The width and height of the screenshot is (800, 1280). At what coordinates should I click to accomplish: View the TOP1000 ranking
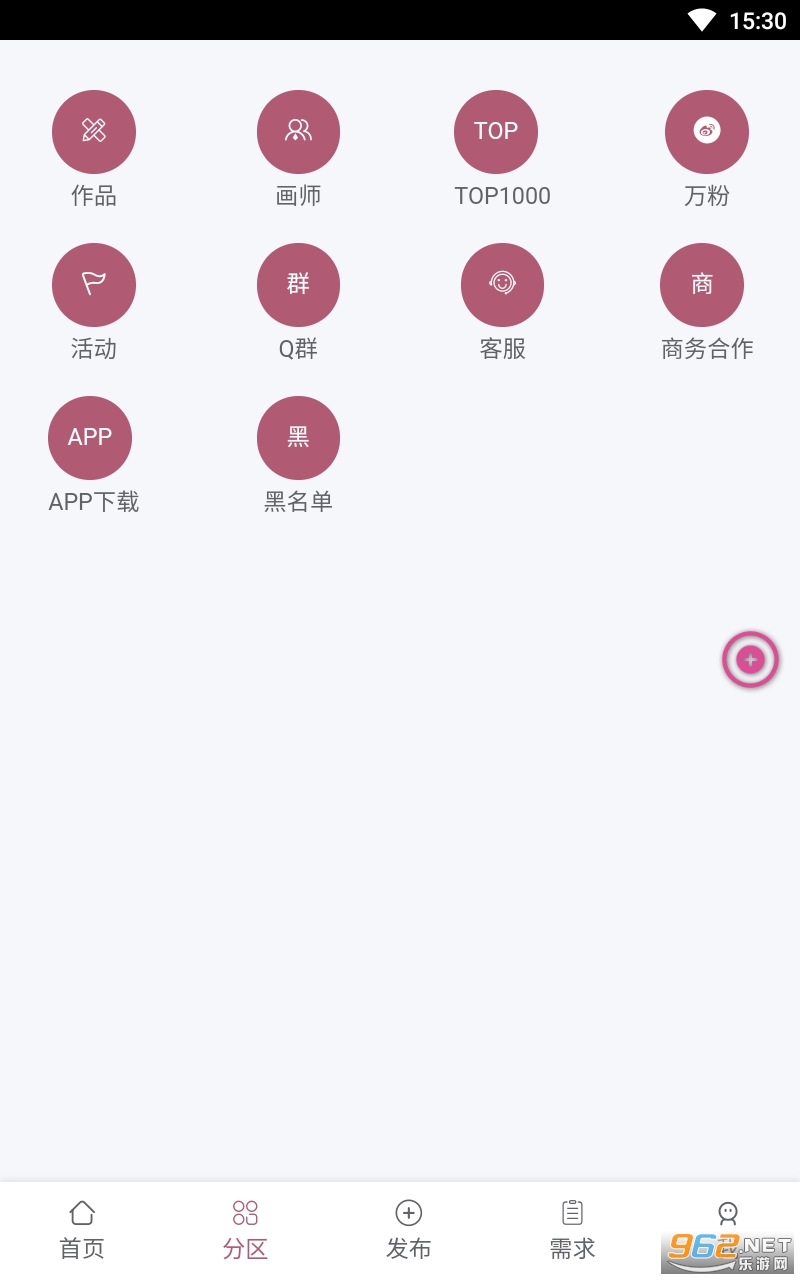(x=496, y=132)
